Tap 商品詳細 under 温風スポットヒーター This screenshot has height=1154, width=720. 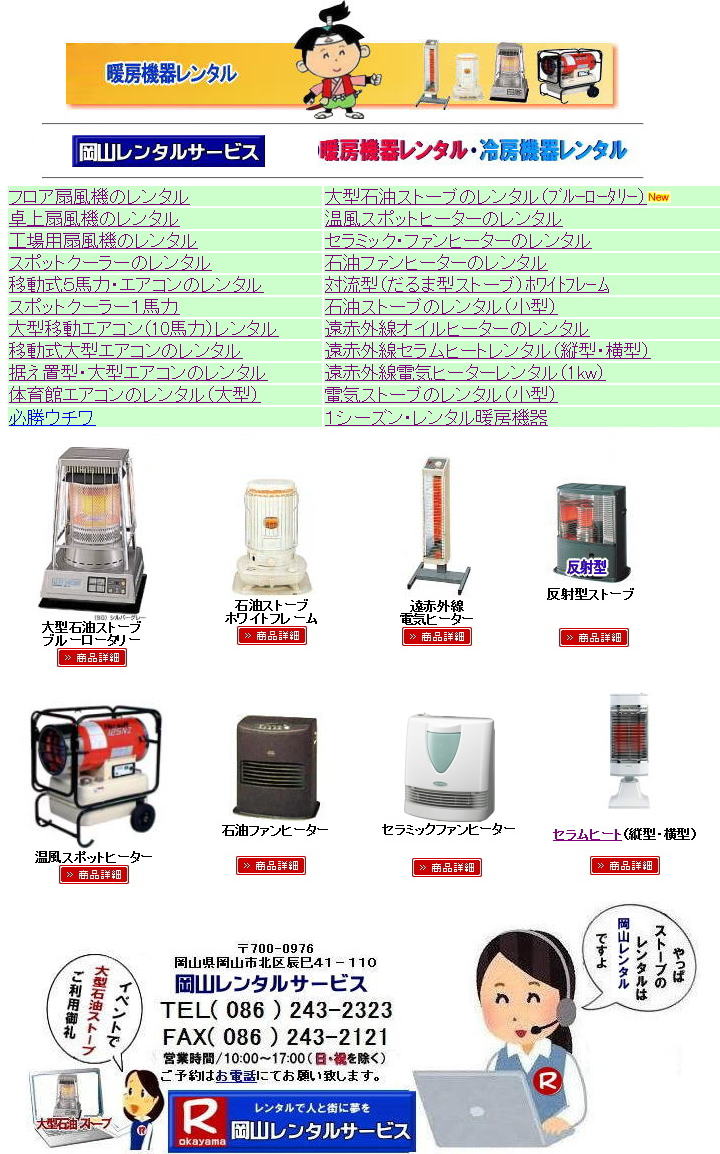(94, 875)
